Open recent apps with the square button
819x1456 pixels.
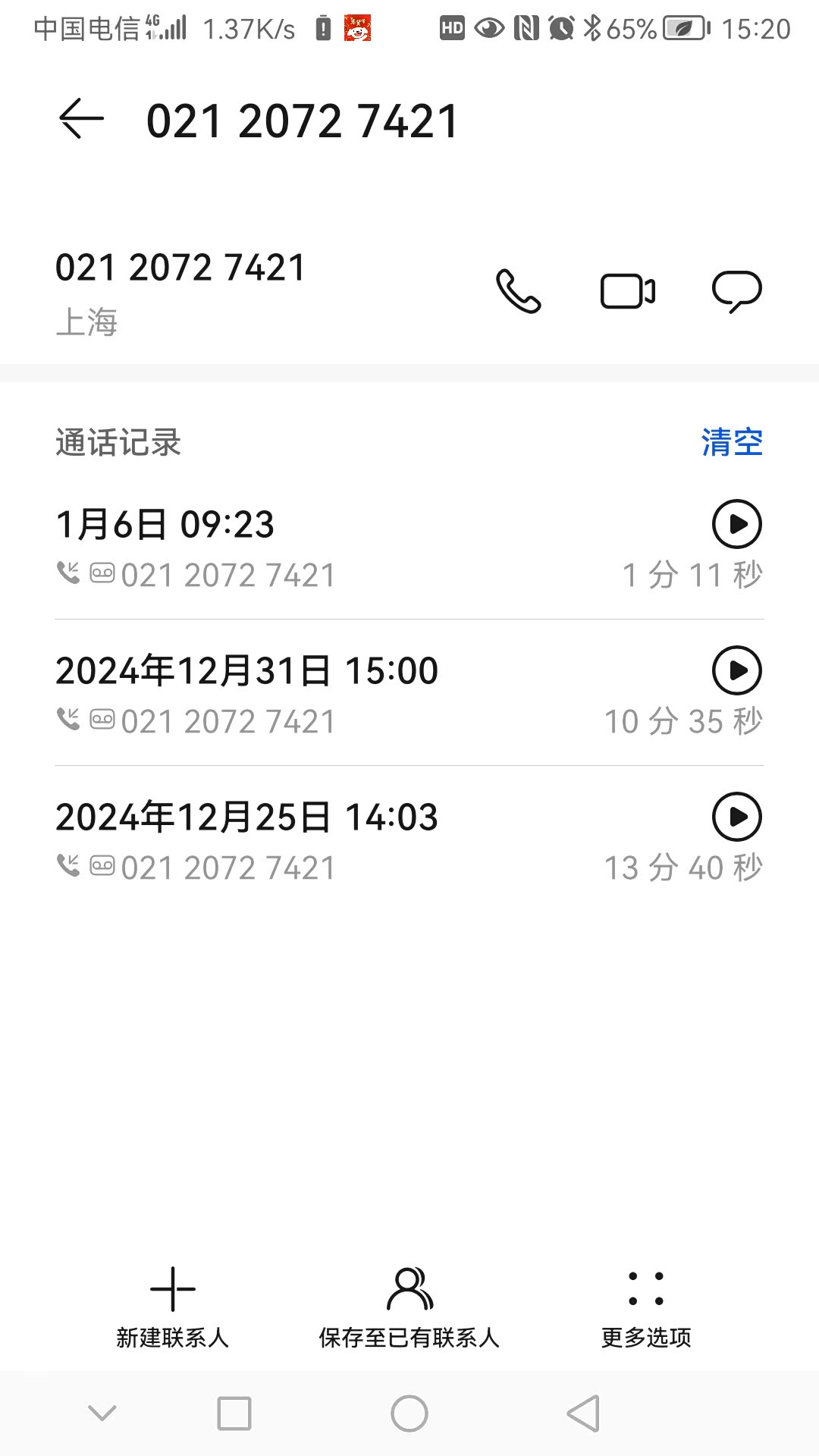pos(234,1414)
